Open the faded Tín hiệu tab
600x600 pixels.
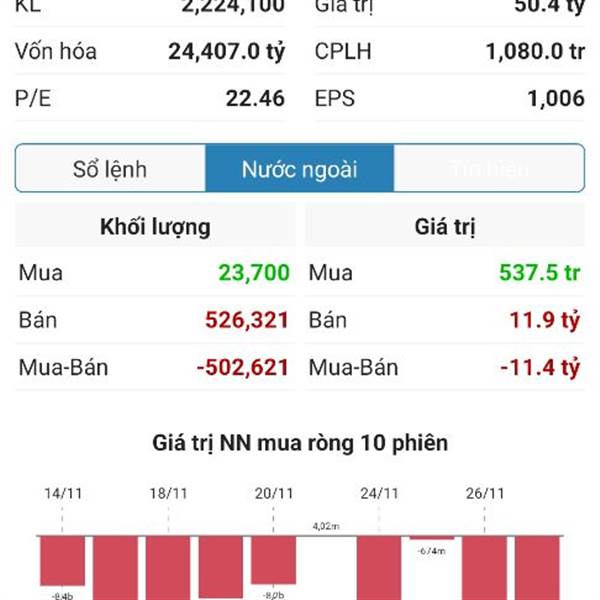[x=489, y=169]
